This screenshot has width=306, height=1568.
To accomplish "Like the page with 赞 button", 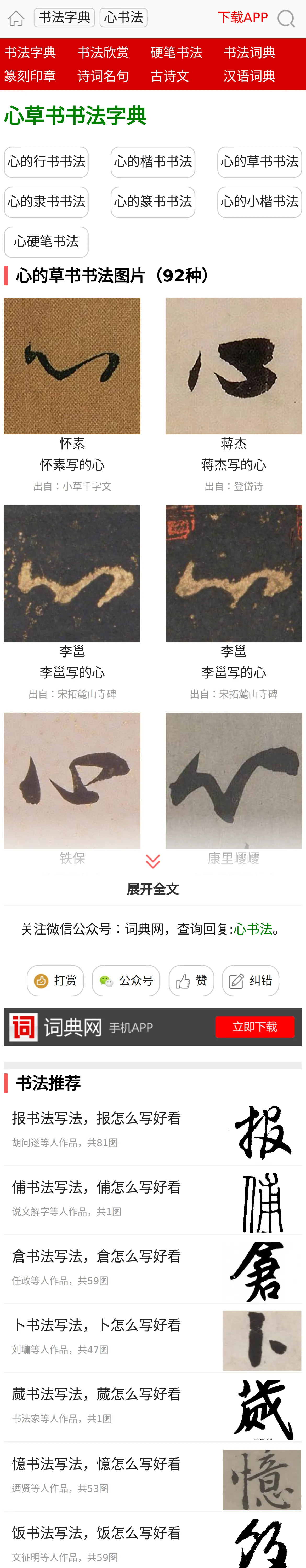I will (x=191, y=981).
